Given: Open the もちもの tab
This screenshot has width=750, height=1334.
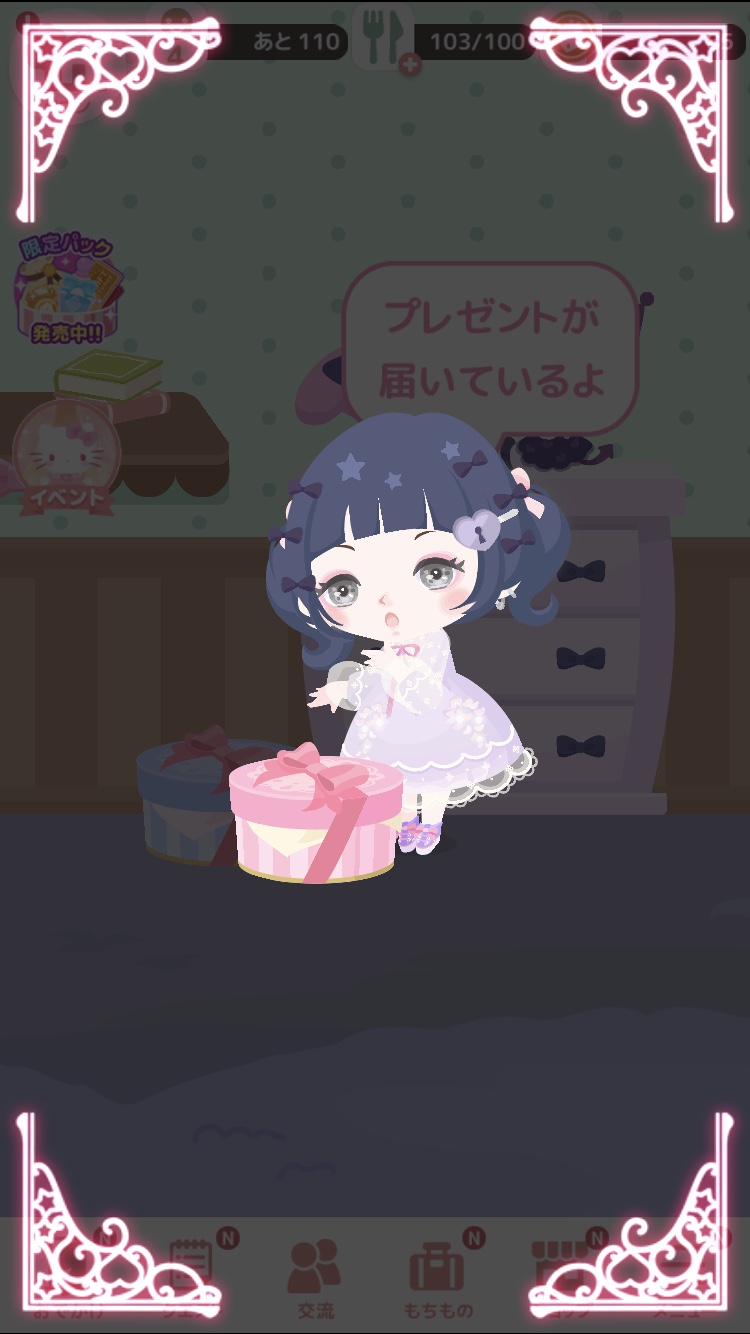Looking at the screenshot, I should [x=438, y=1278].
